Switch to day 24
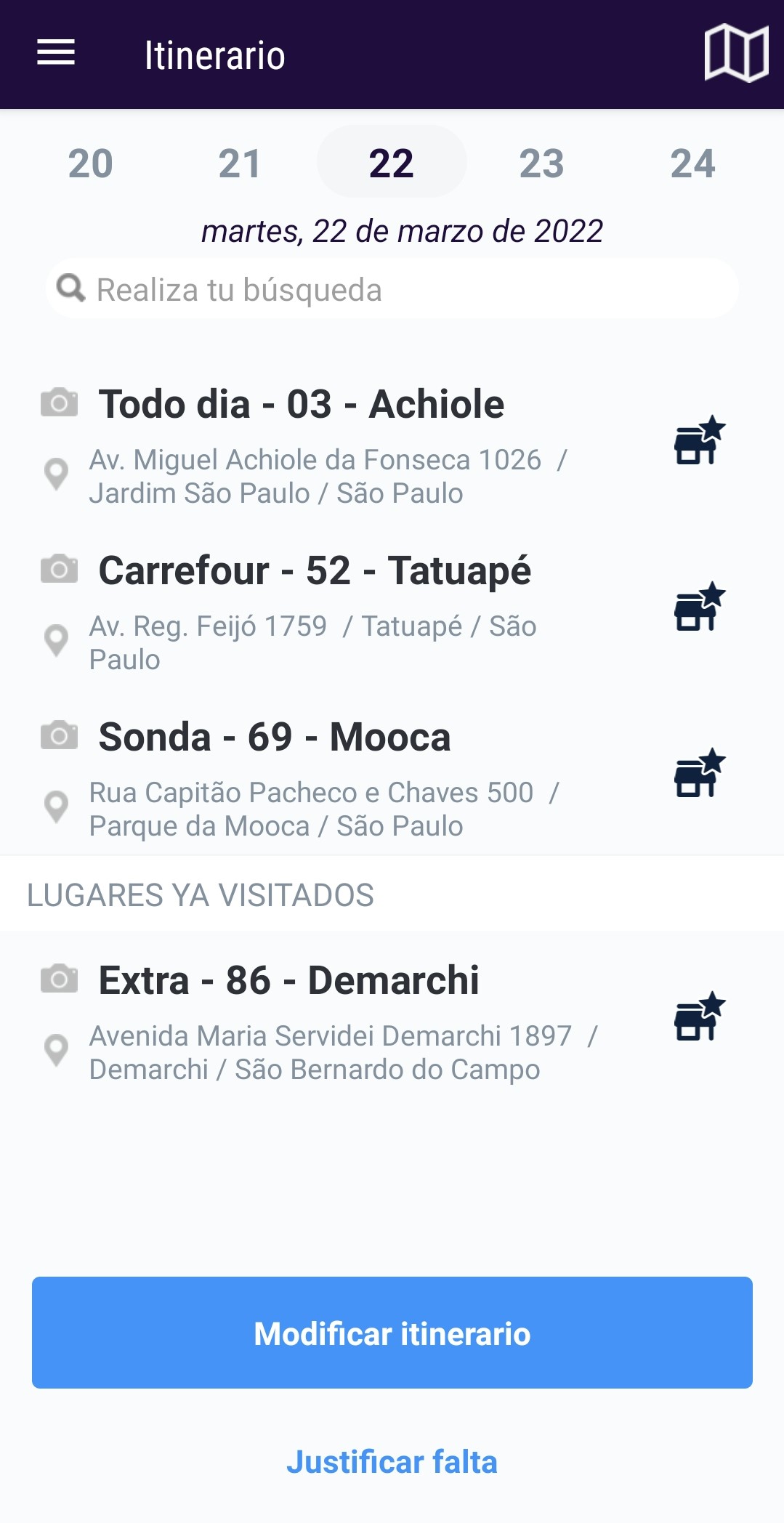This screenshot has height=1523, width=784. [692, 163]
